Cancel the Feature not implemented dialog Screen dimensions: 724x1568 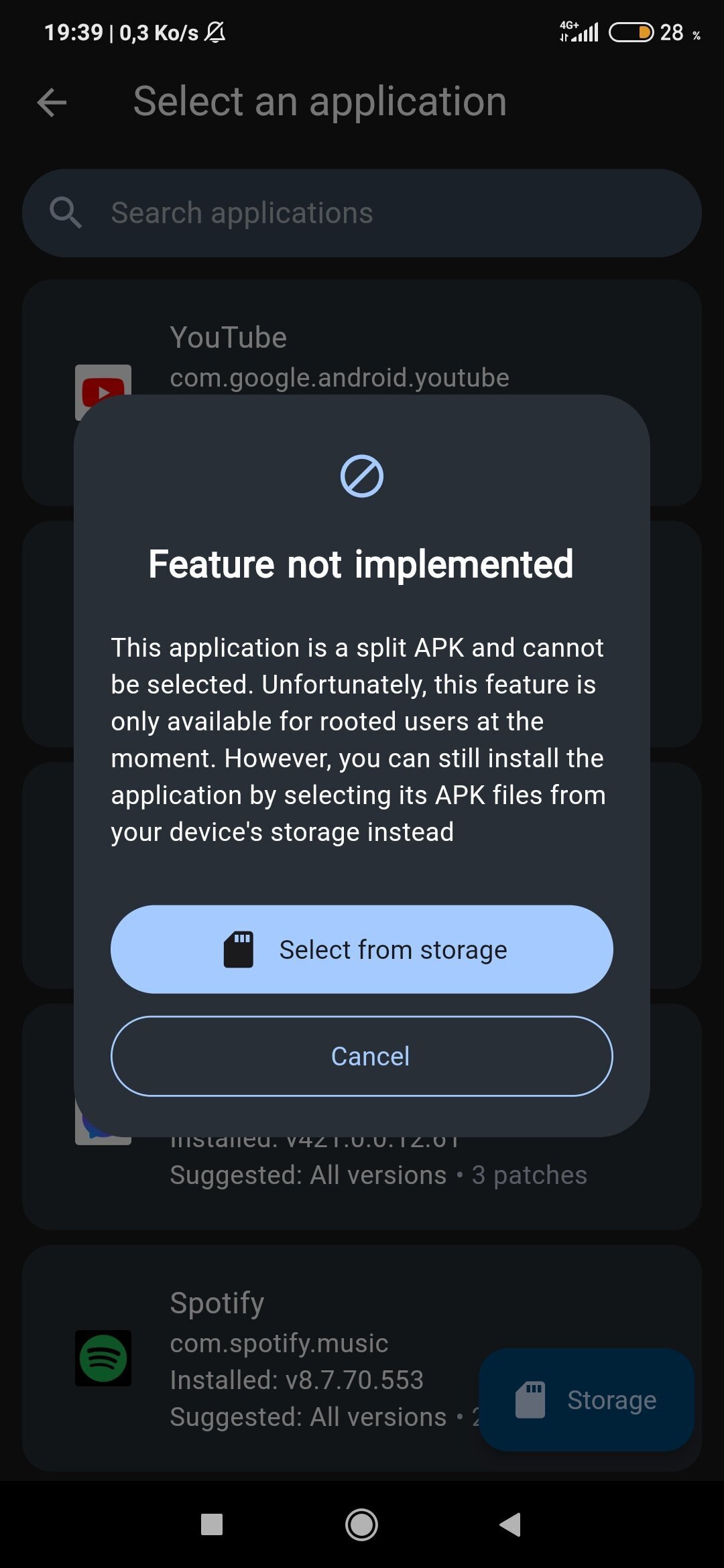tap(361, 1056)
